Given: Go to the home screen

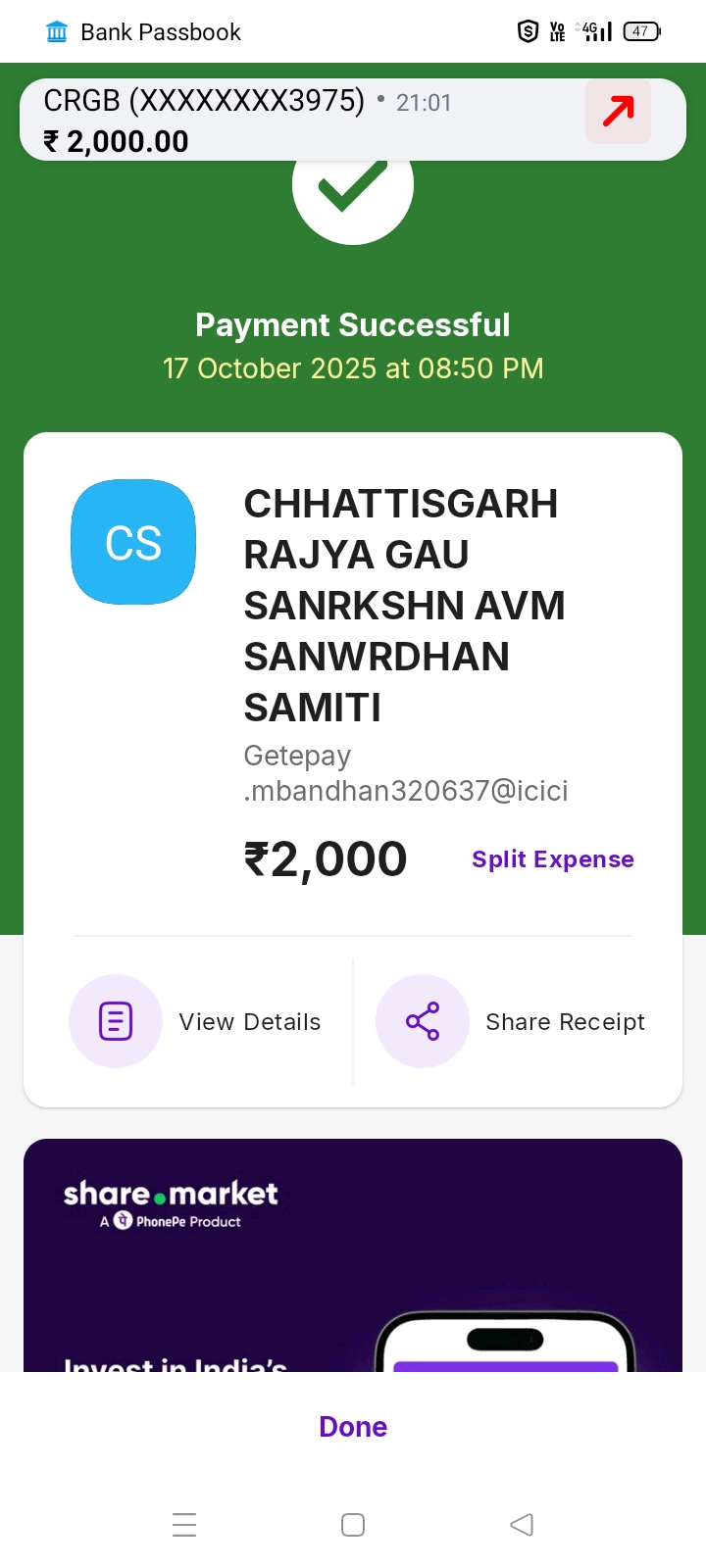Looking at the screenshot, I should coord(353,1524).
